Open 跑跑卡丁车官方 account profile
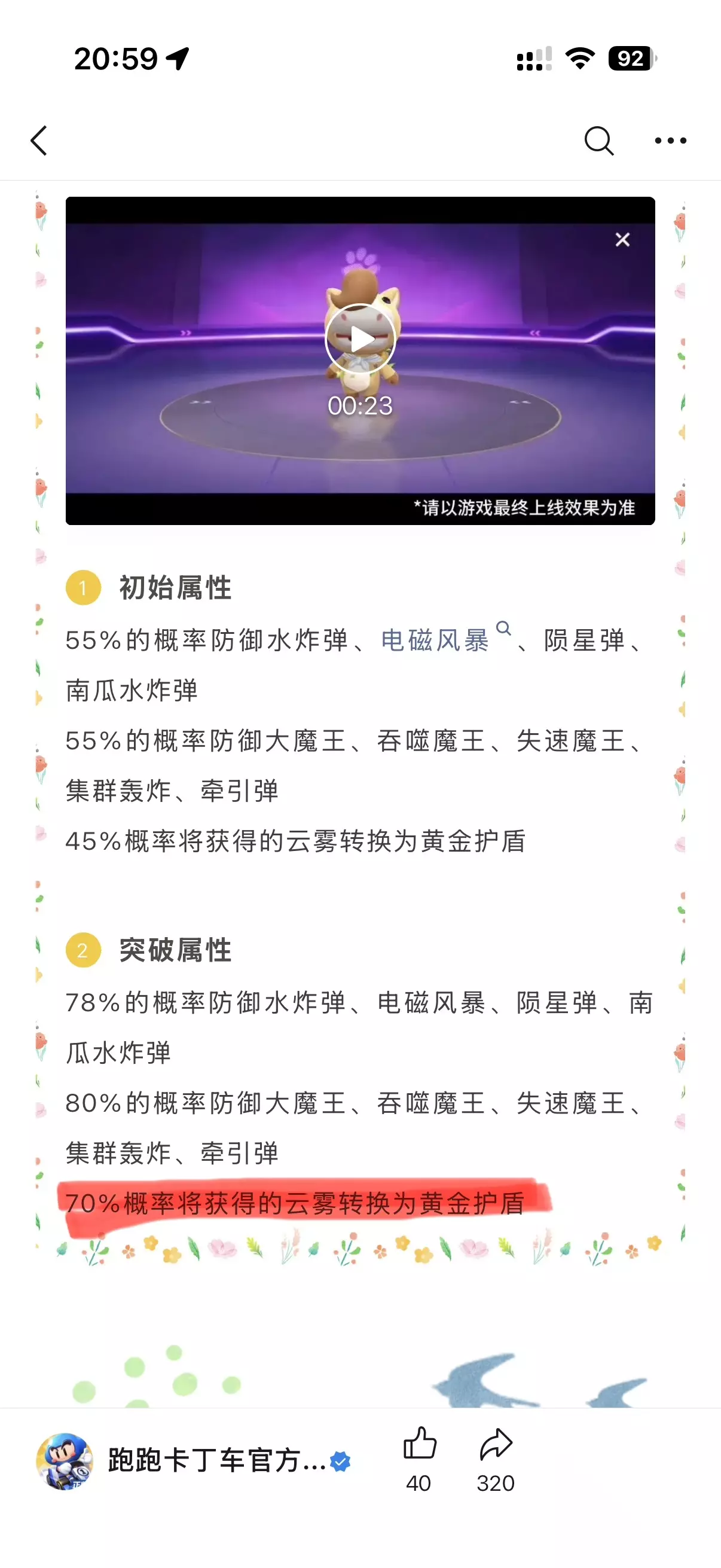The height and width of the screenshot is (1568, 721). (x=194, y=1460)
